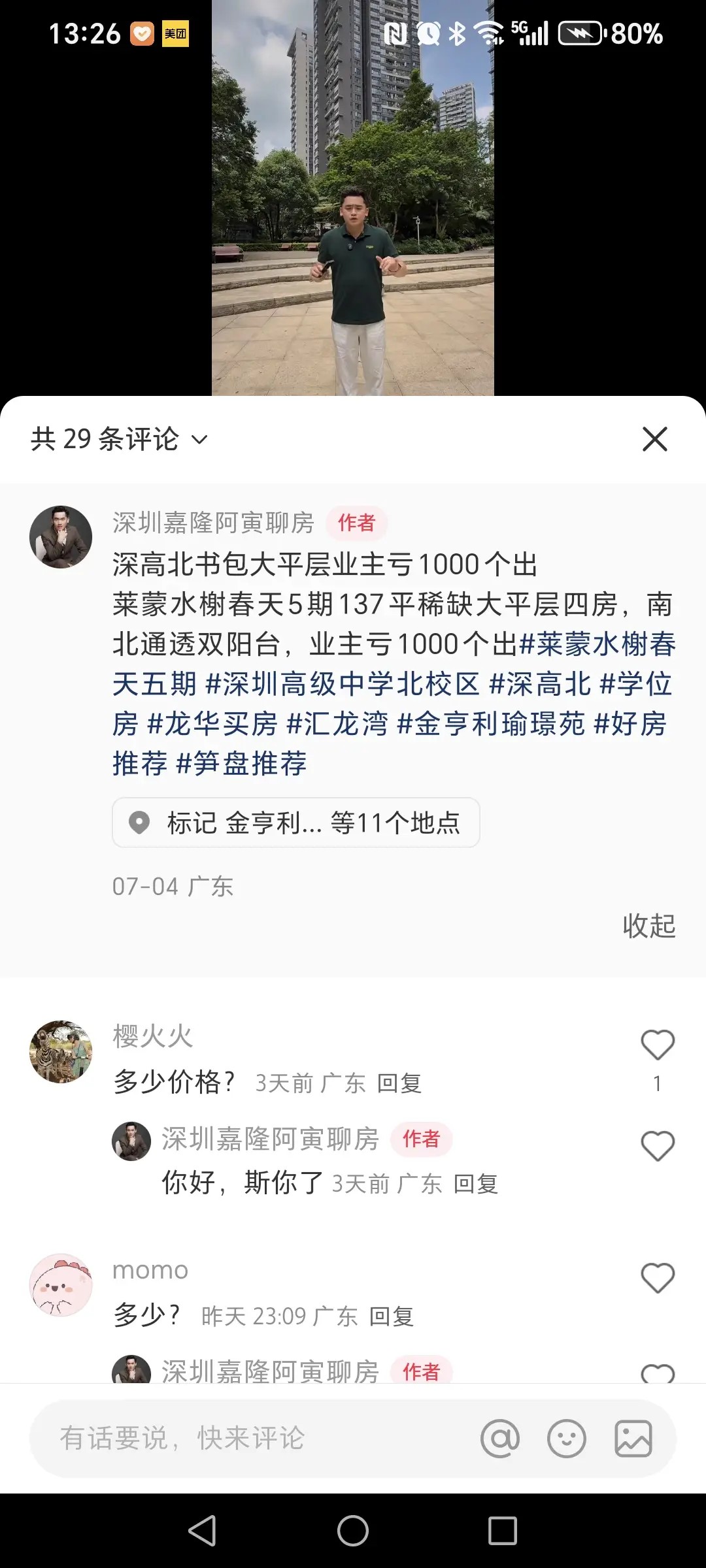Image resolution: width=706 pixels, height=1568 pixels.
Task: Open momo's profile avatar
Action: click(61, 1284)
